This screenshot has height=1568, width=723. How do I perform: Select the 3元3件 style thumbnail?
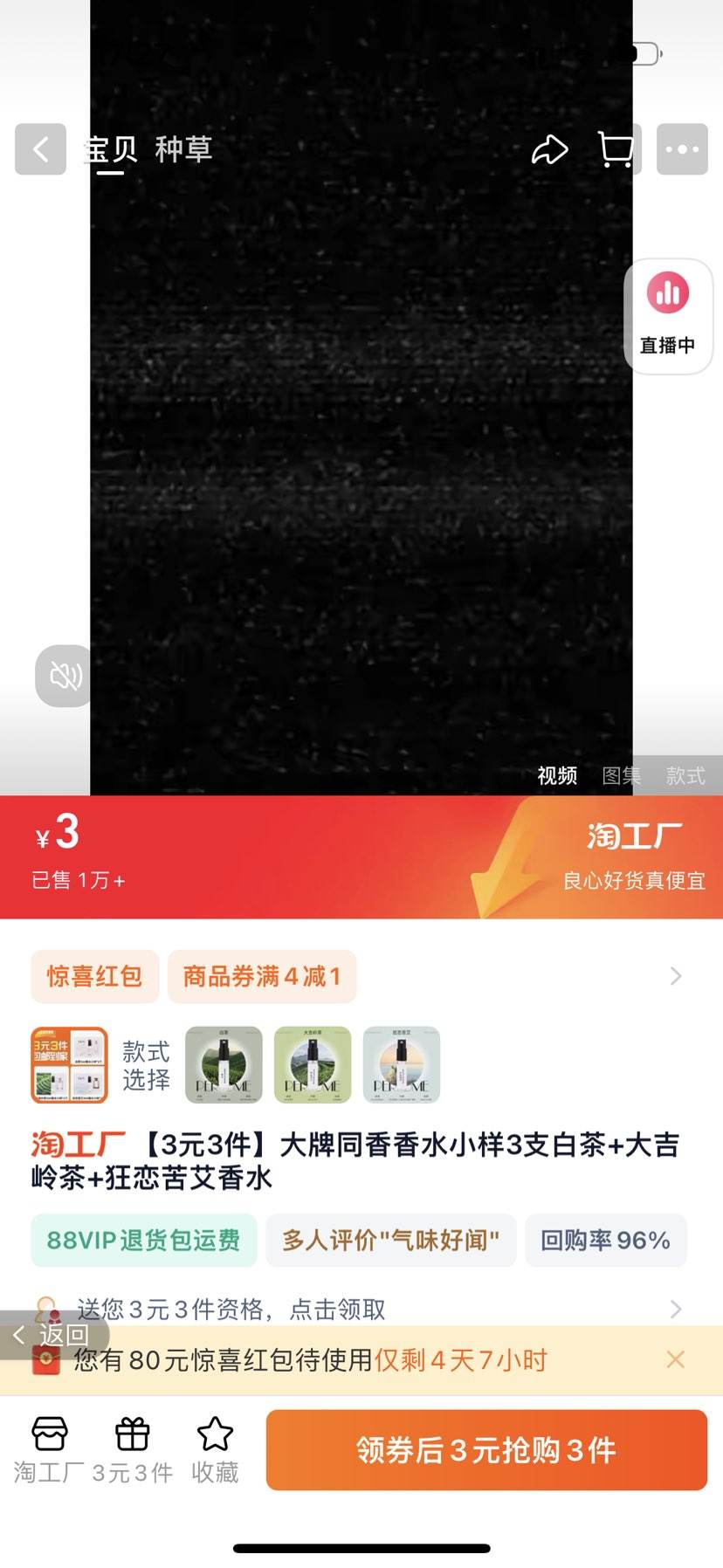tap(70, 1065)
